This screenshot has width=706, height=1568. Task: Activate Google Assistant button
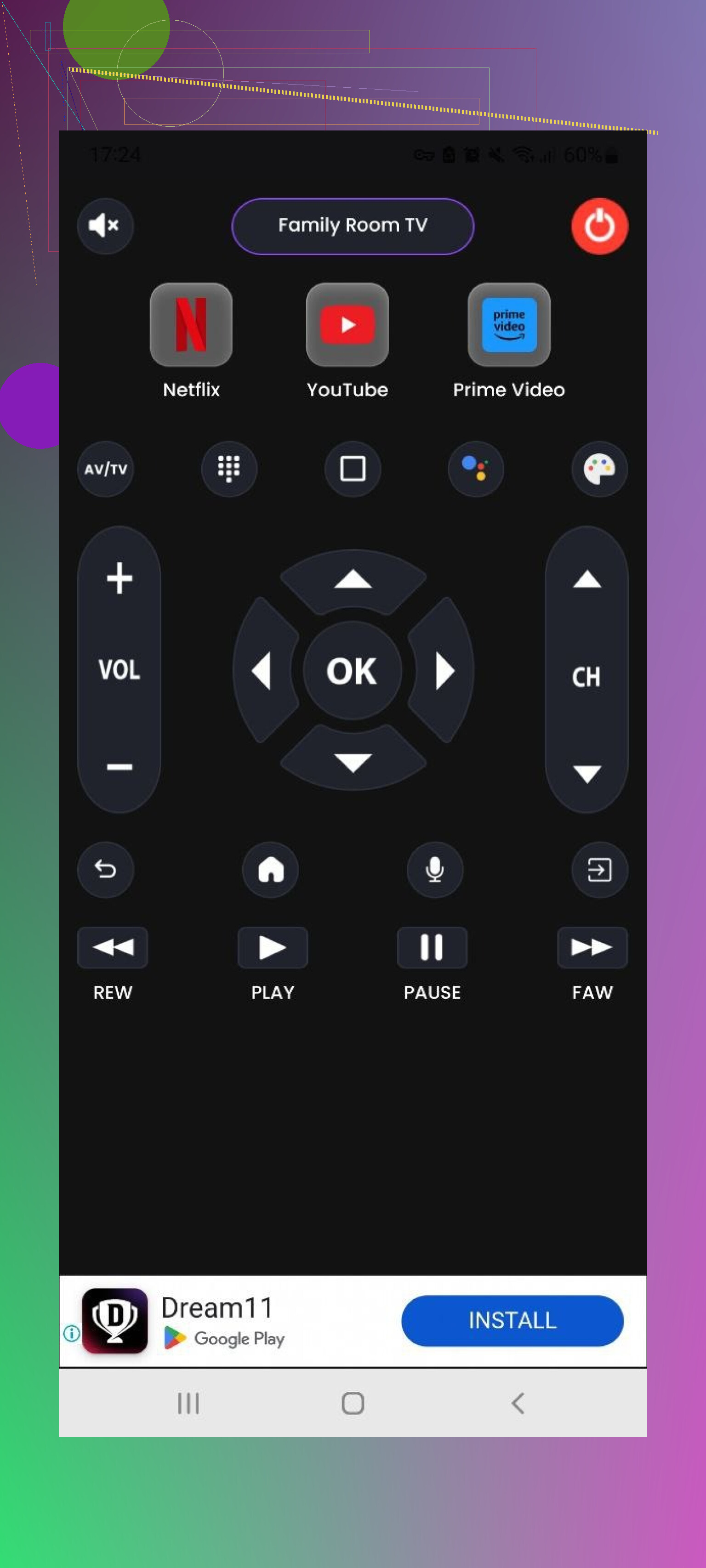(475, 469)
